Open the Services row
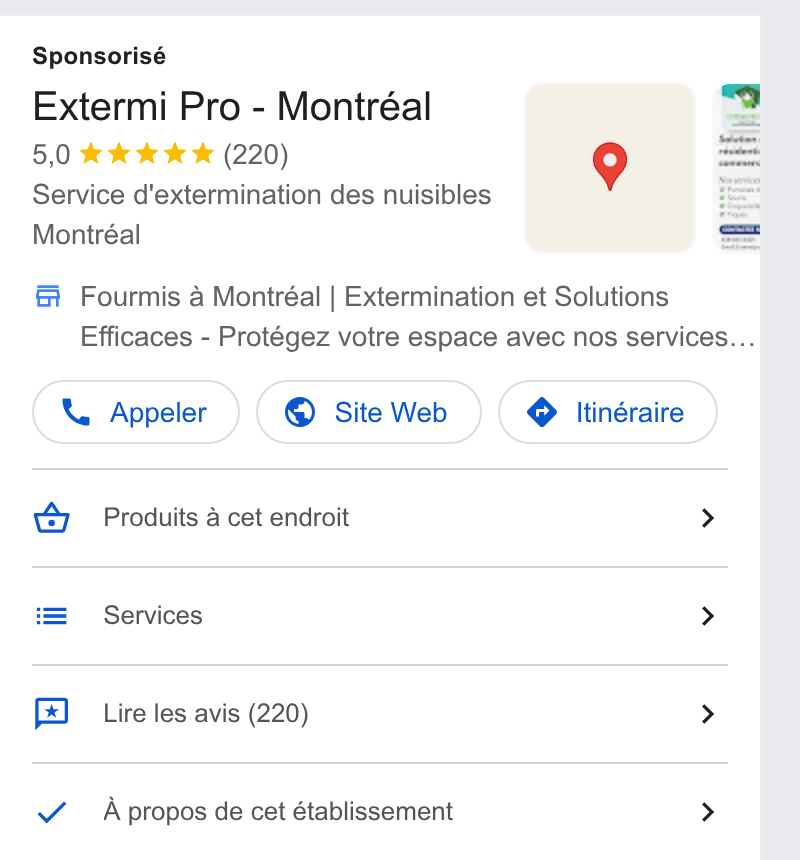The height and width of the screenshot is (860, 800). (x=380, y=616)
